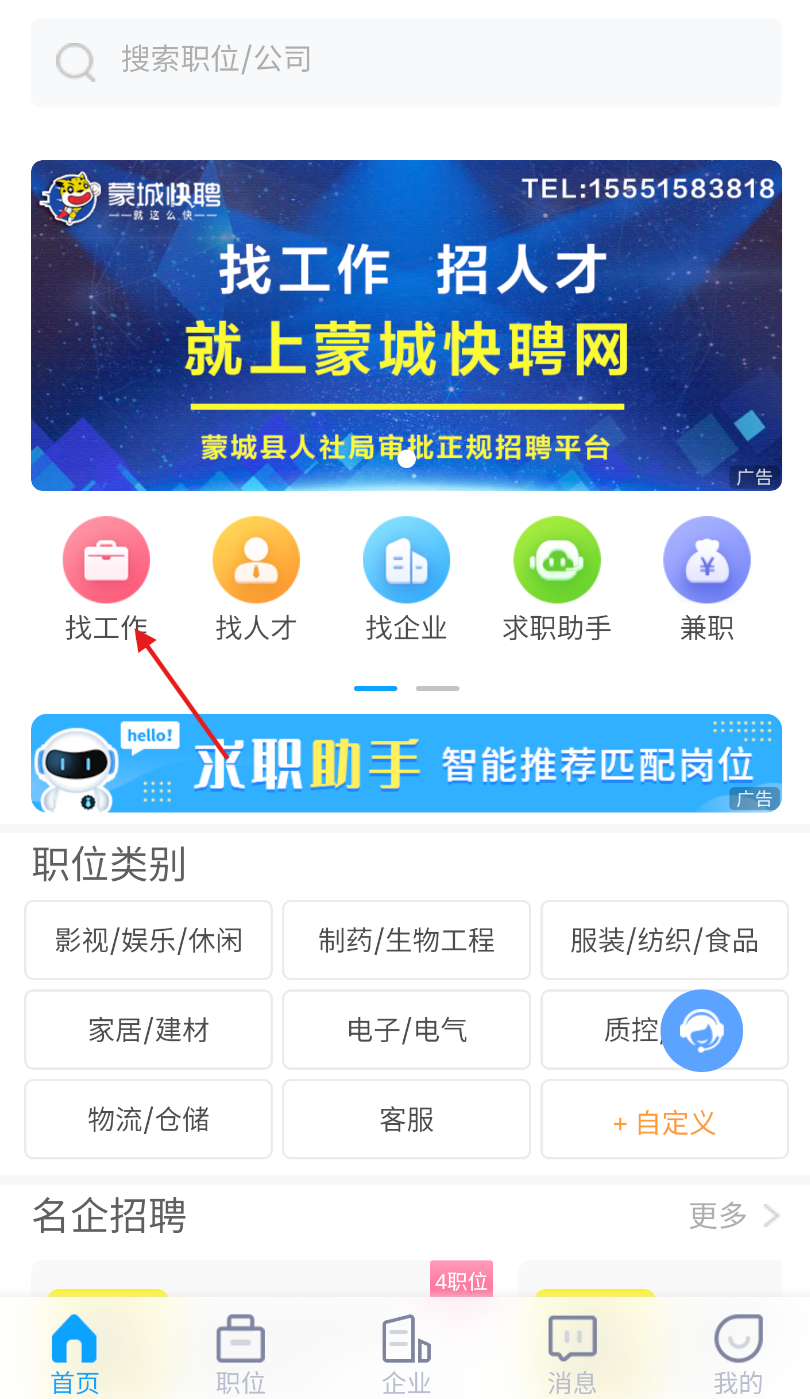Choose category 影视/娱乐/休闲
This screenshot has width=810, height=1399.
[148, 940]
